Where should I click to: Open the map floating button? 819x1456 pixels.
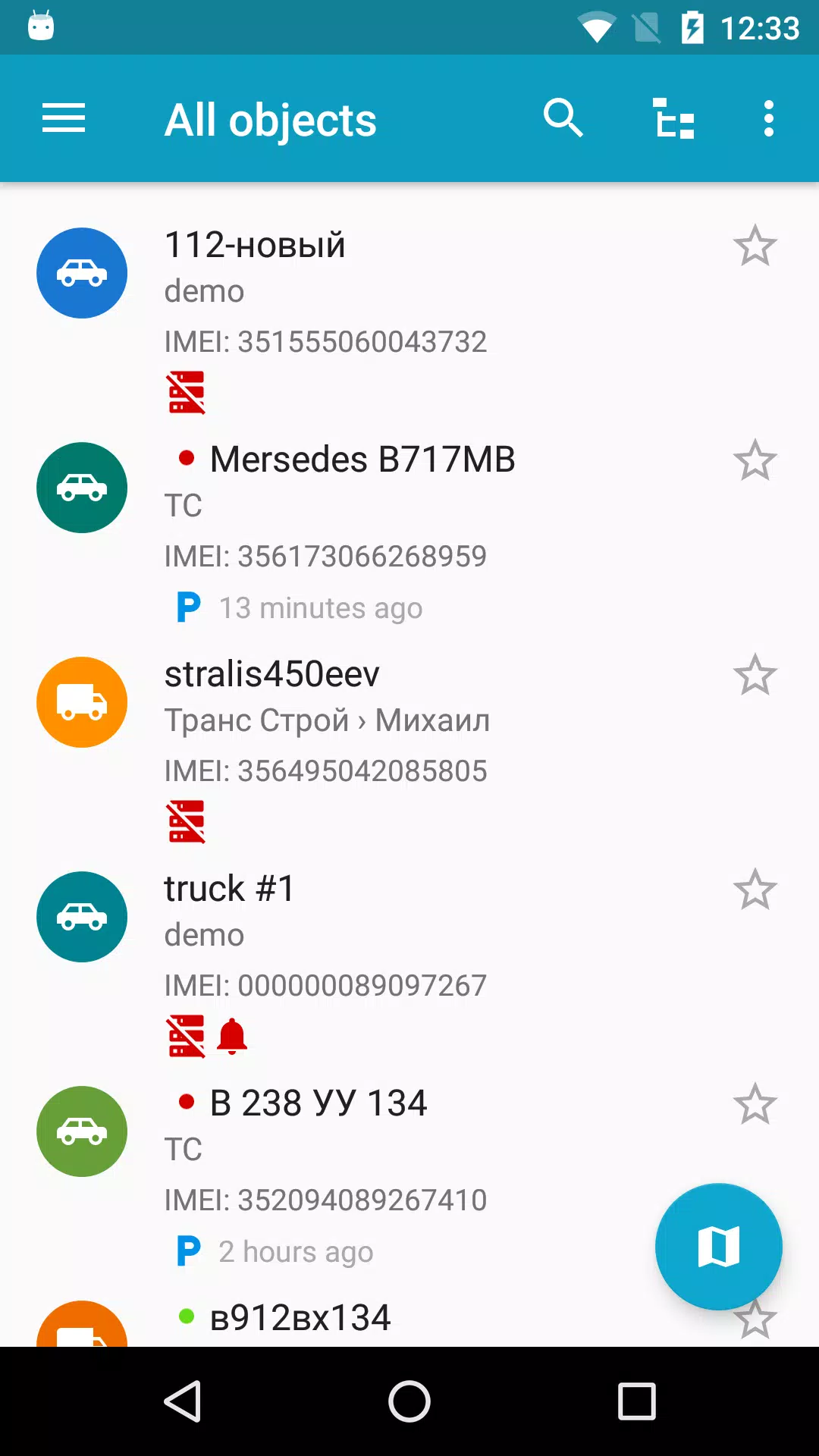(x=718, y=1247)
